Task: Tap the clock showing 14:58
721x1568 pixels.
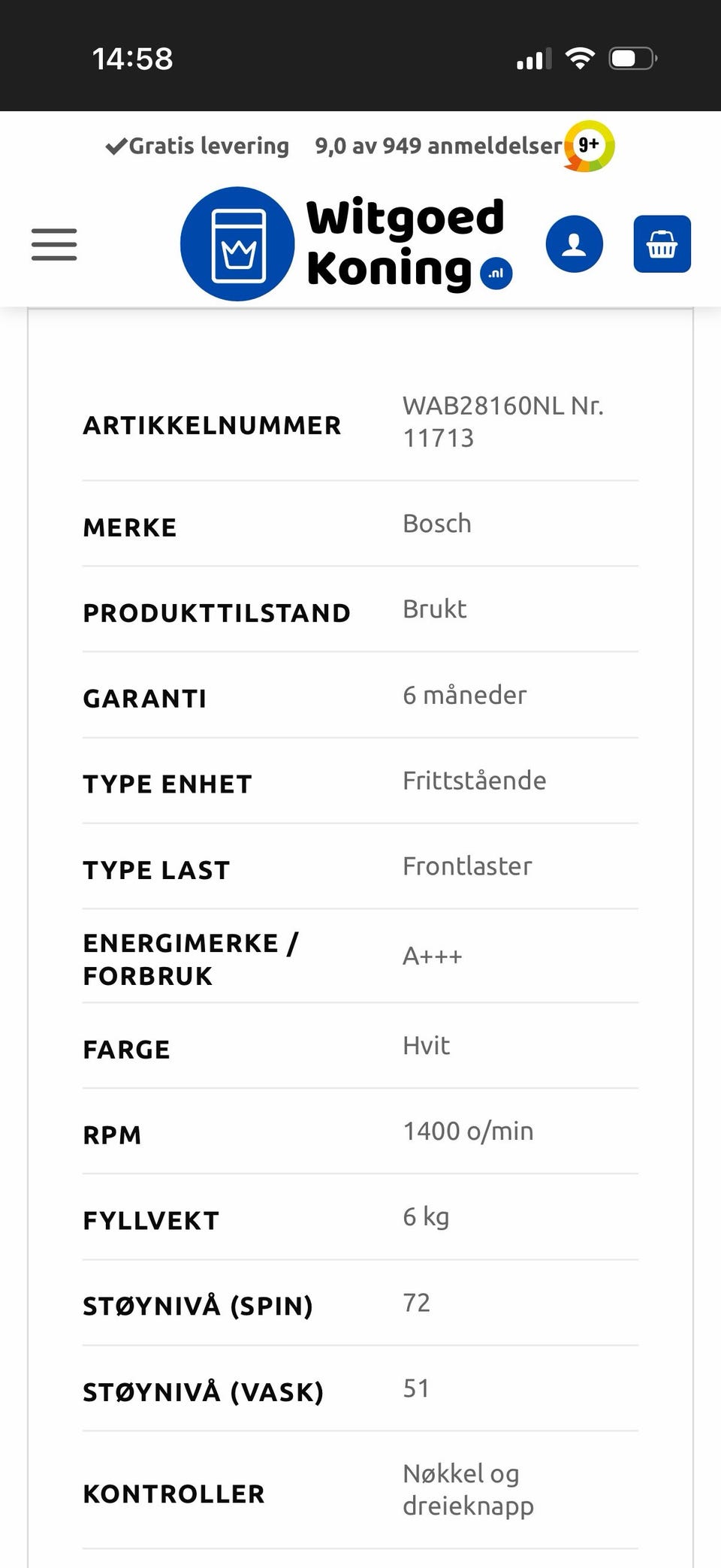Action: 133,59
